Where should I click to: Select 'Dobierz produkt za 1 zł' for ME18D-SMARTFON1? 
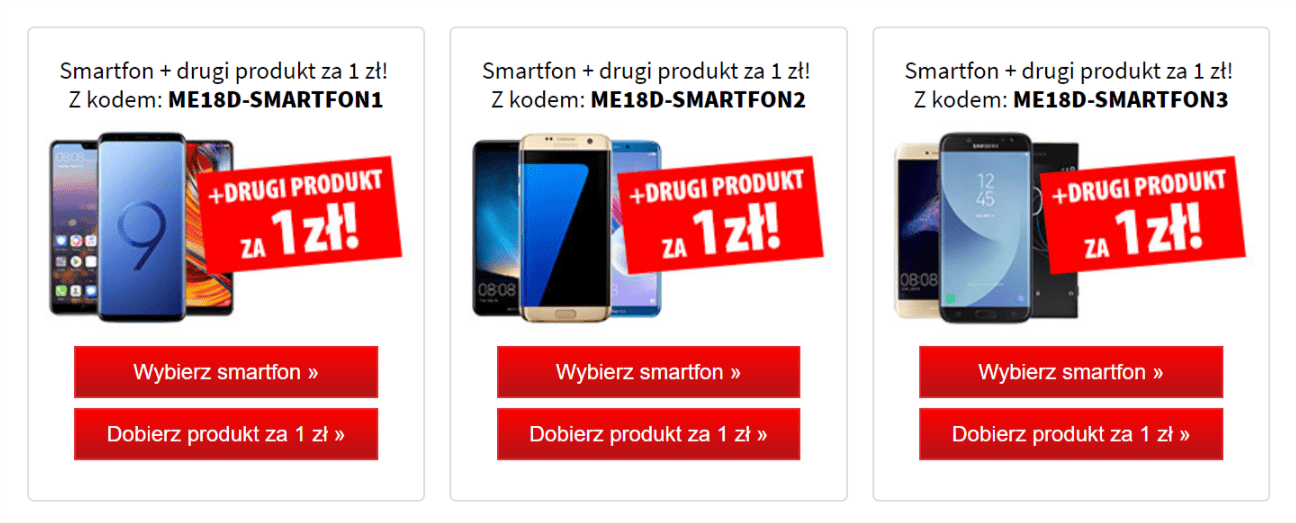click(x=226, y=434)
